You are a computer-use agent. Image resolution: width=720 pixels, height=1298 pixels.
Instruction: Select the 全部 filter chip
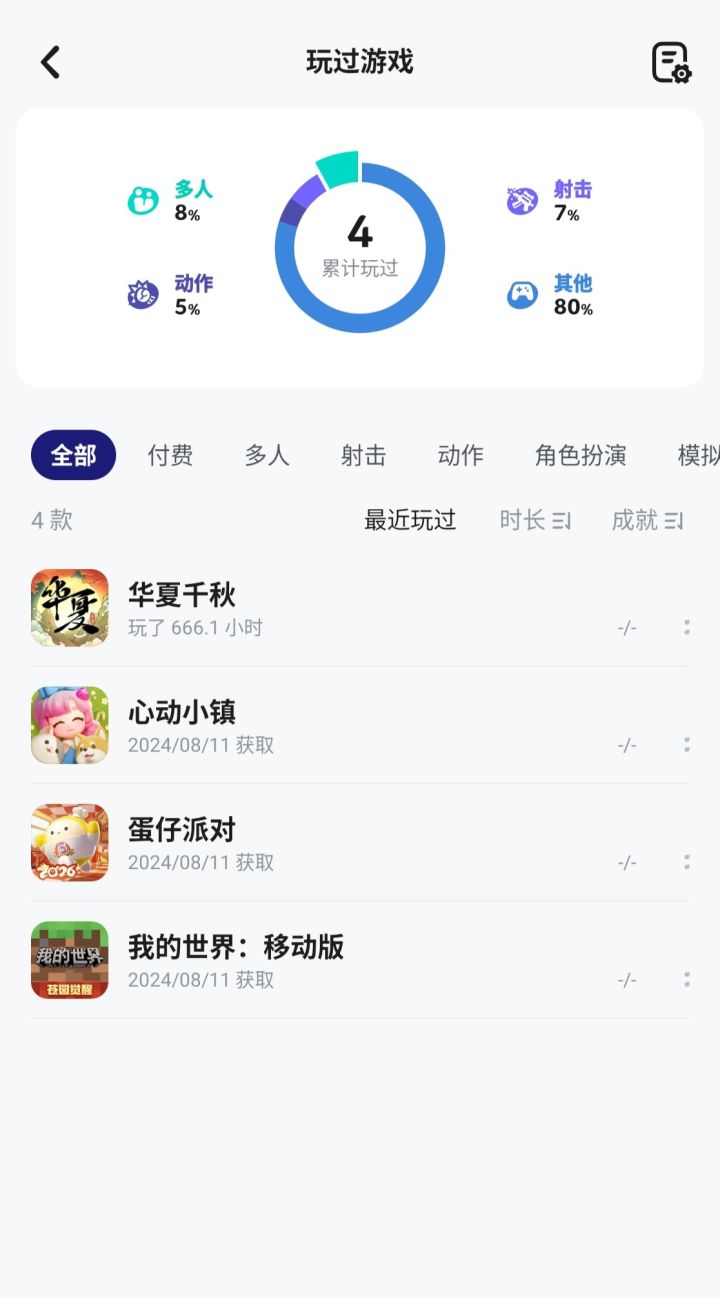click(73, 456)
